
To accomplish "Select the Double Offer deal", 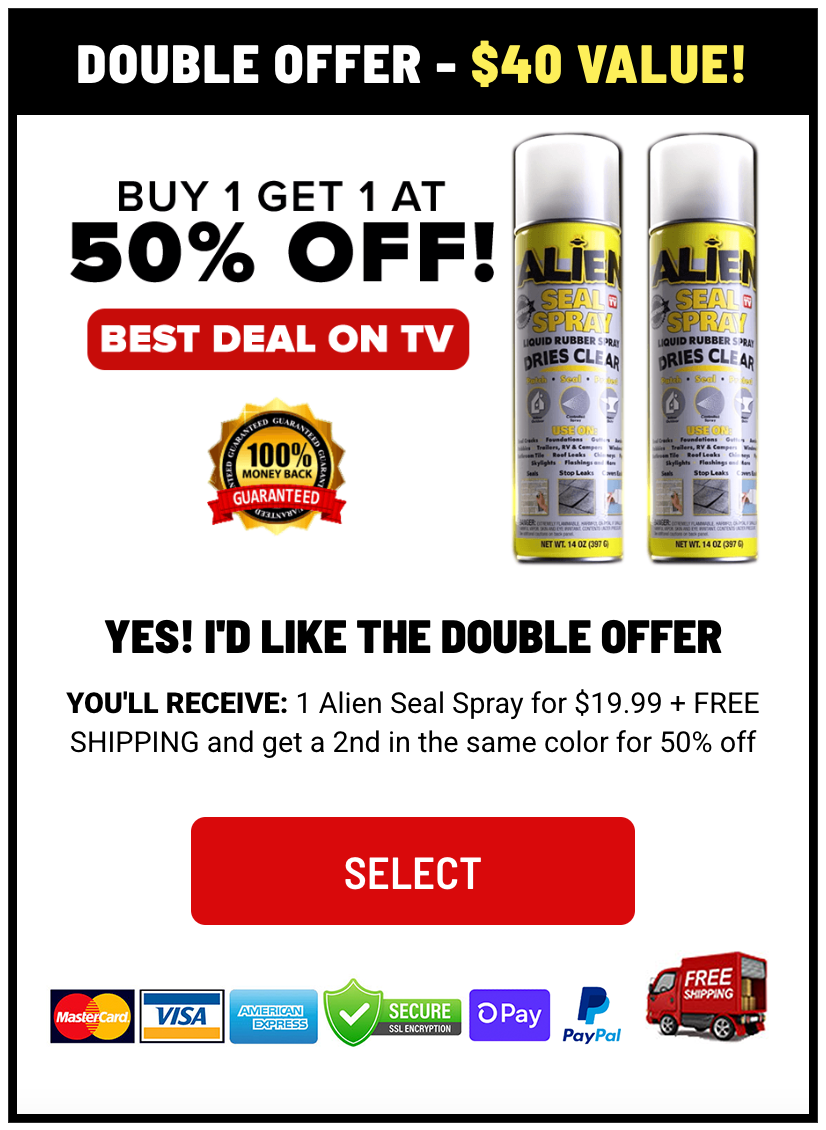I will click(x=412, y=871).
